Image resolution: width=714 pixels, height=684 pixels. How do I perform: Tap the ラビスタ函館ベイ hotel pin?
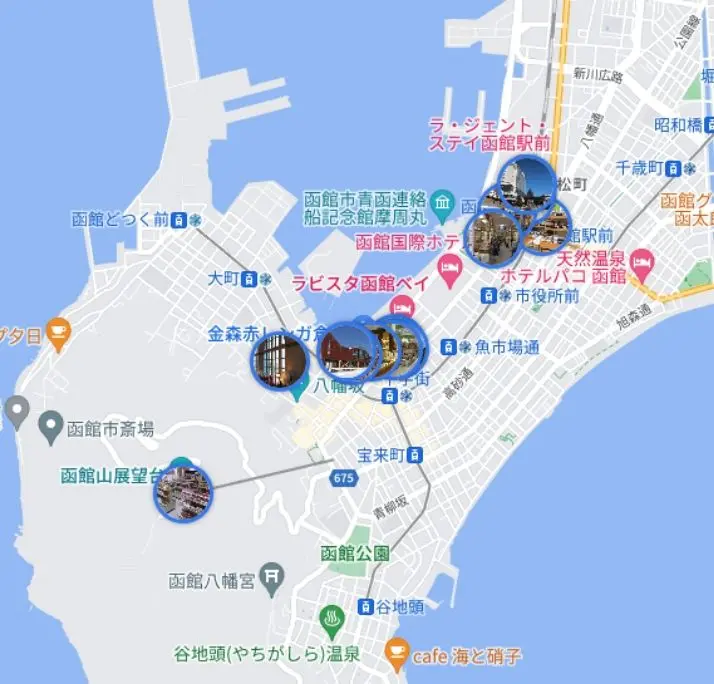click(x=402, y=305)
